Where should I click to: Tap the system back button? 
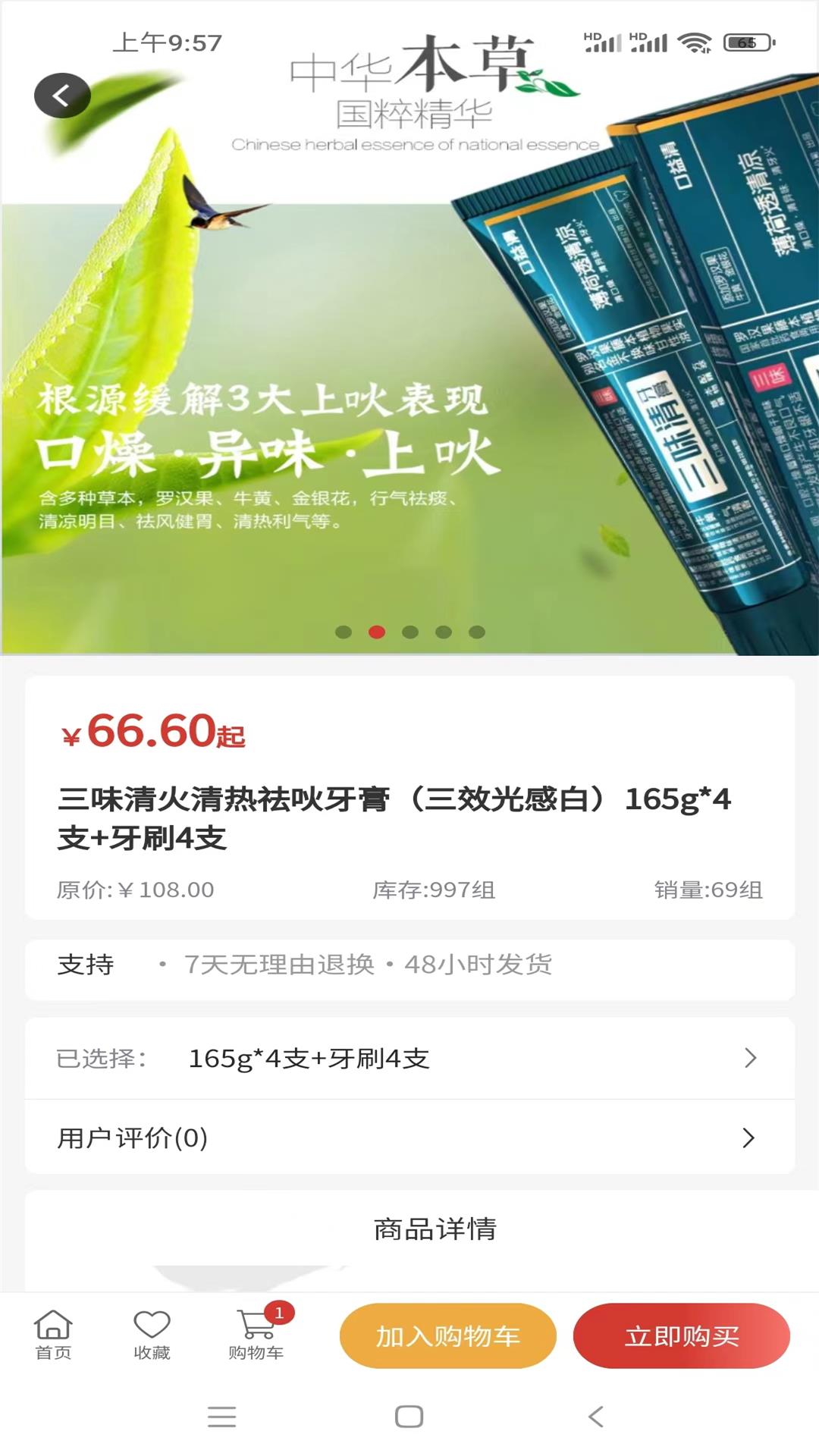pyautogui.click(x=596, y=1417)
